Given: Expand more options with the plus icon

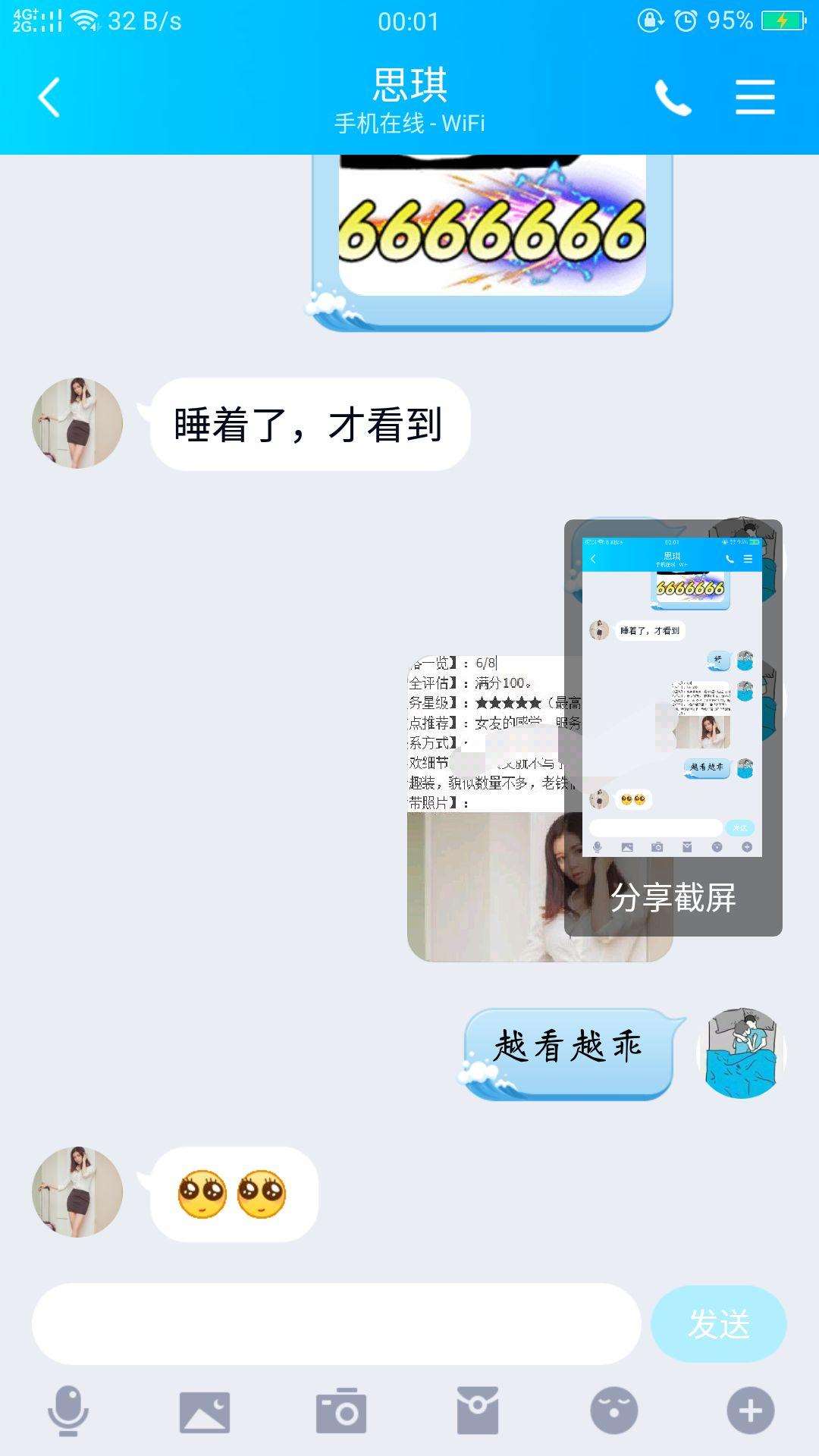Looking at the screenshot, I should pos(750,1410).
